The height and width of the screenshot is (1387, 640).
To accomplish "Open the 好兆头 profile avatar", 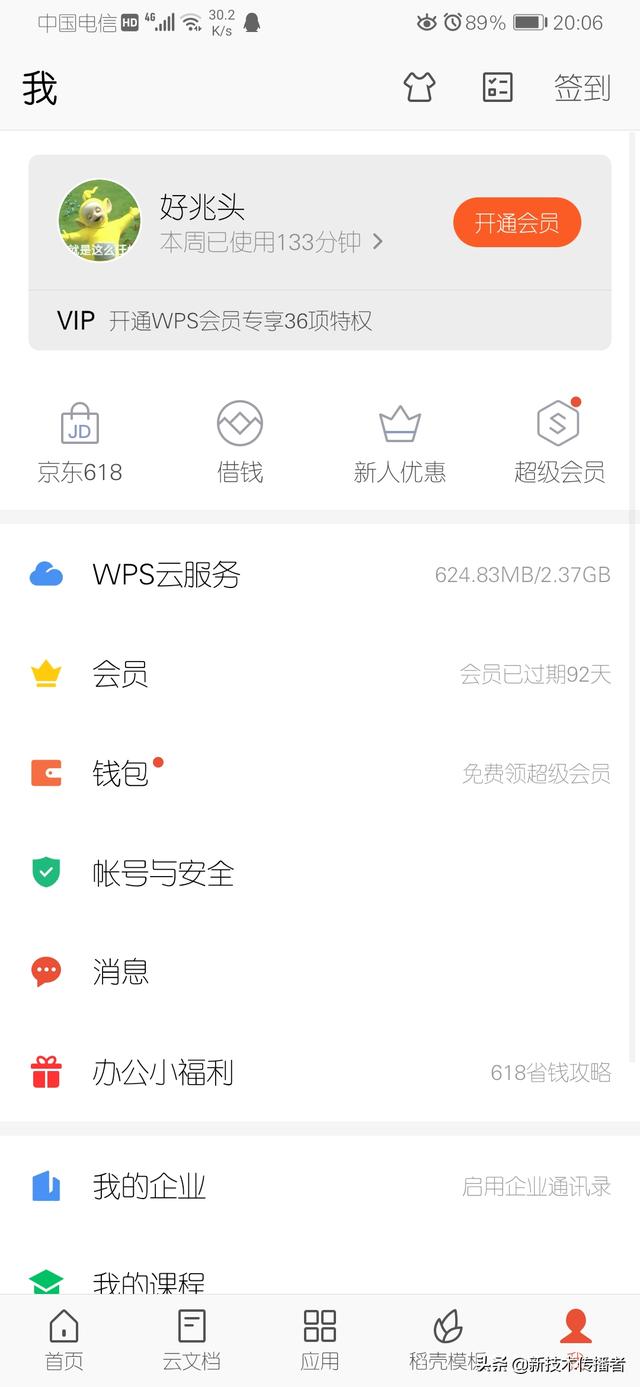I will coord(99,221).
